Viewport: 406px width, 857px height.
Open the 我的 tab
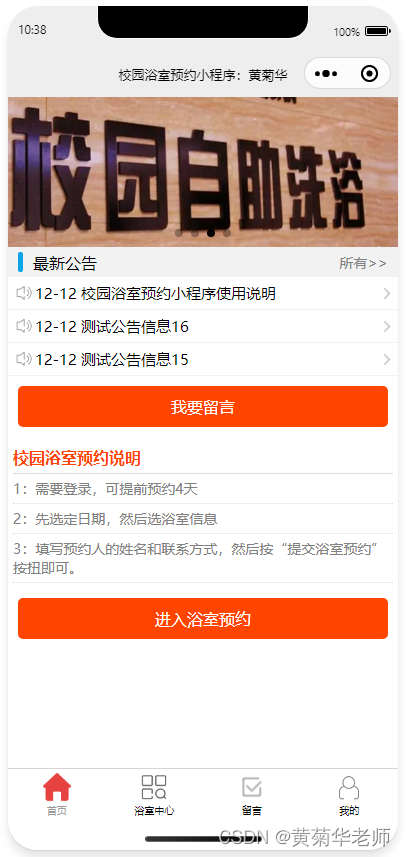tap(349, 795)
